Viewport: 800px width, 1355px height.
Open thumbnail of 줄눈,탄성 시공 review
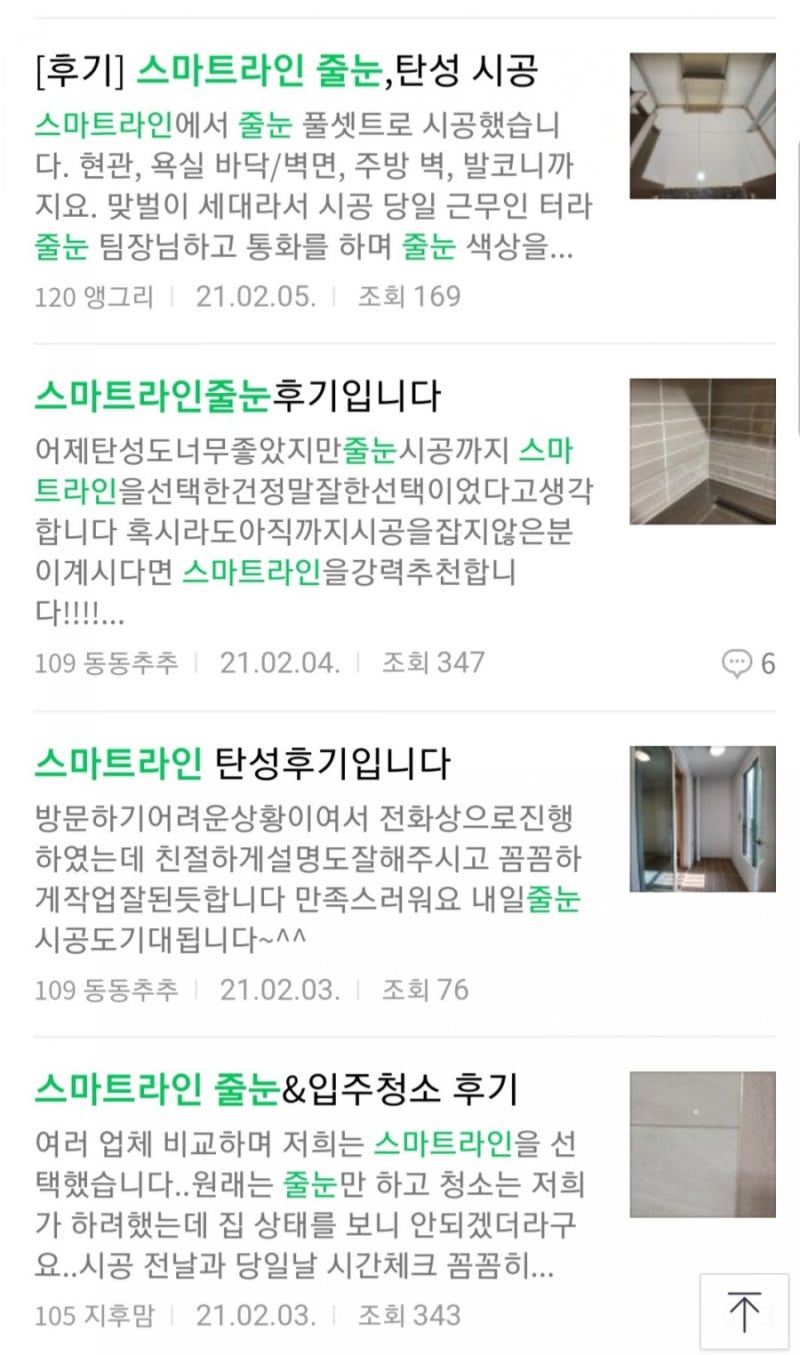[702, 126]
